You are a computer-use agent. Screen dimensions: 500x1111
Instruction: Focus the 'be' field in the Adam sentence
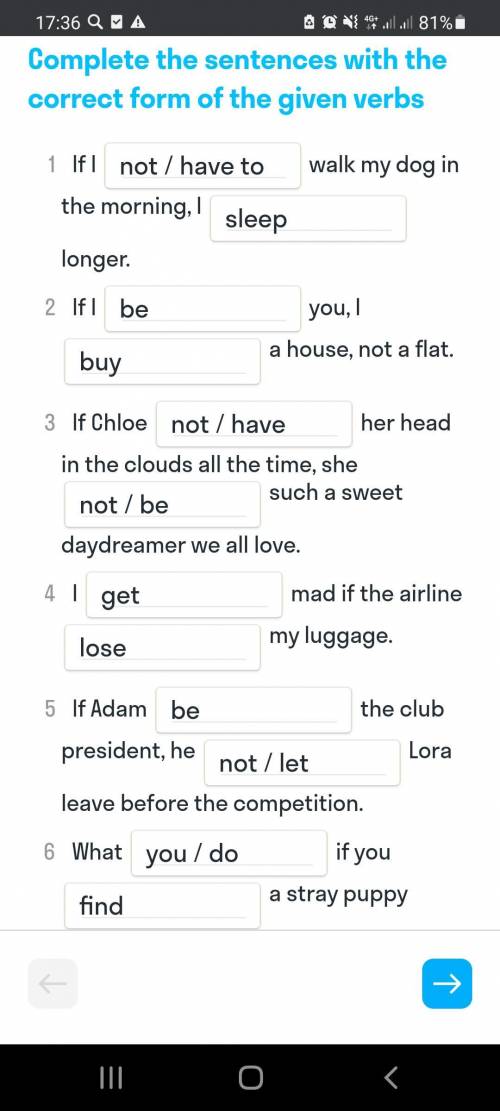pyautogui.click(x=254, y=709)
